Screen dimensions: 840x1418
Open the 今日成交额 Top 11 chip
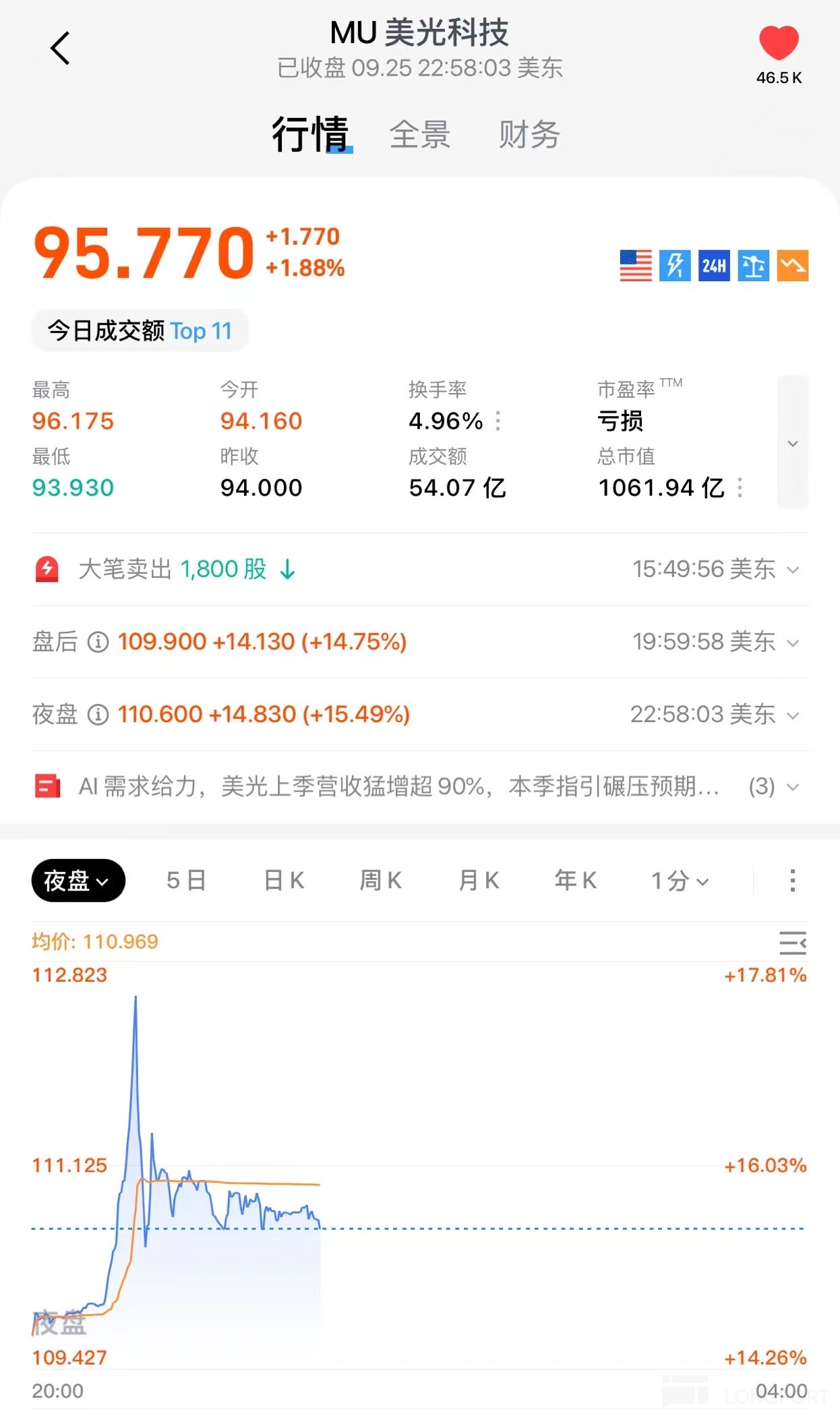[140, 330]
